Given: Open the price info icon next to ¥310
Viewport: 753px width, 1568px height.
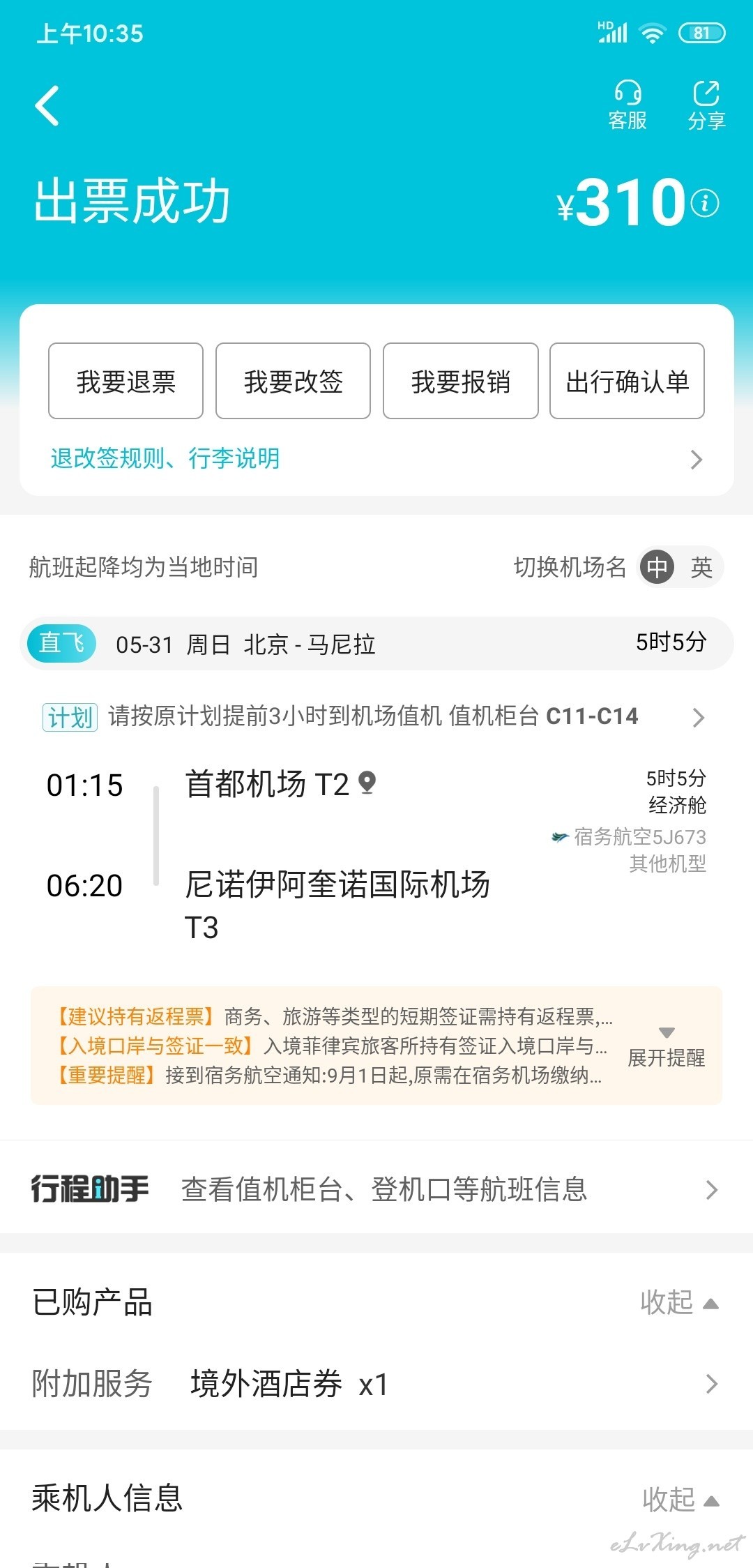Looking at the screenshot, I should pyautogui.click(x=705, y=203).
